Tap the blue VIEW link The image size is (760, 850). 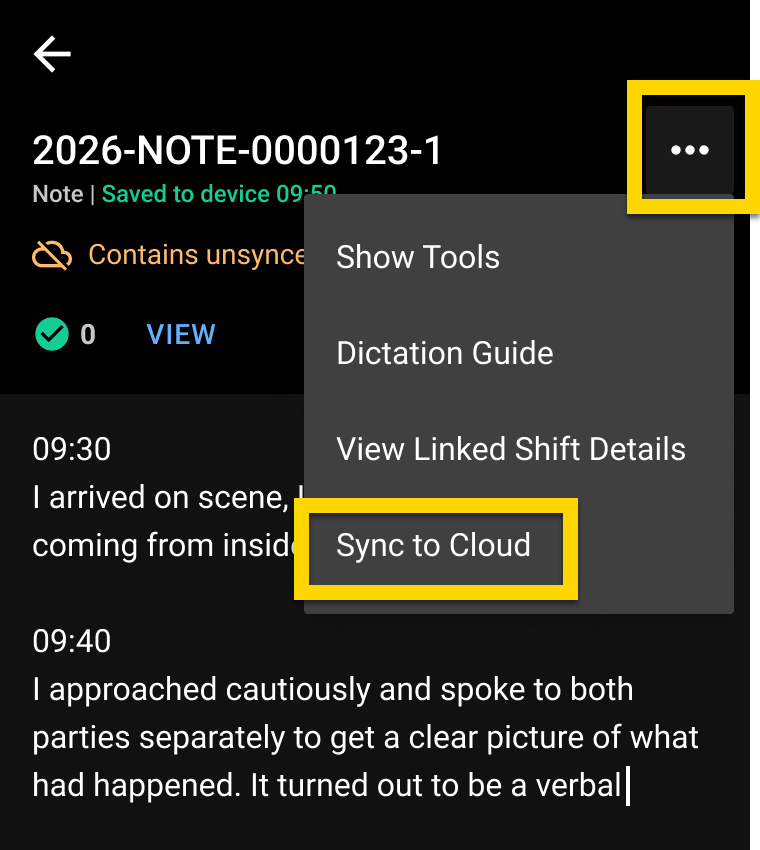pyautogui.click(x=181, y=334)
